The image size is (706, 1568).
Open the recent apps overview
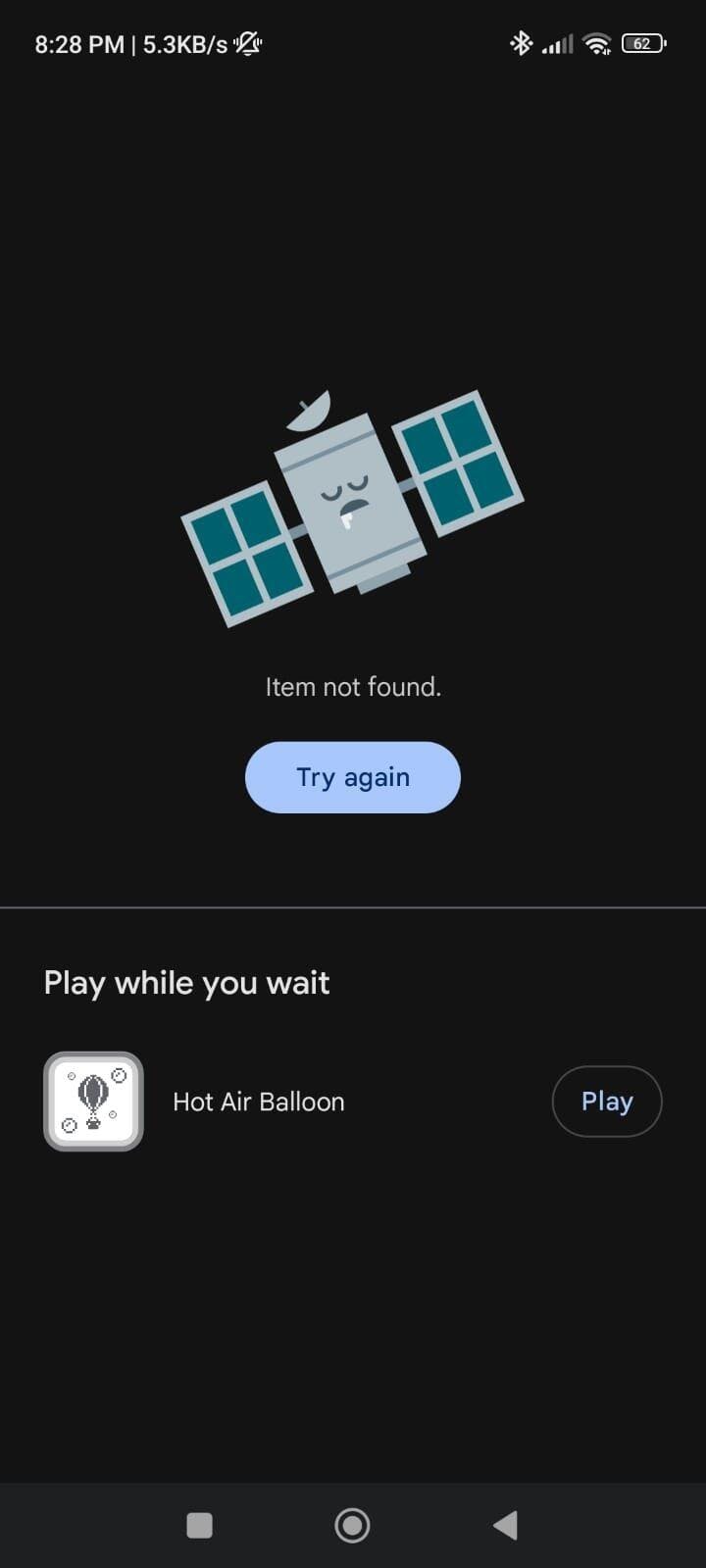click(x=199, y=1525)
